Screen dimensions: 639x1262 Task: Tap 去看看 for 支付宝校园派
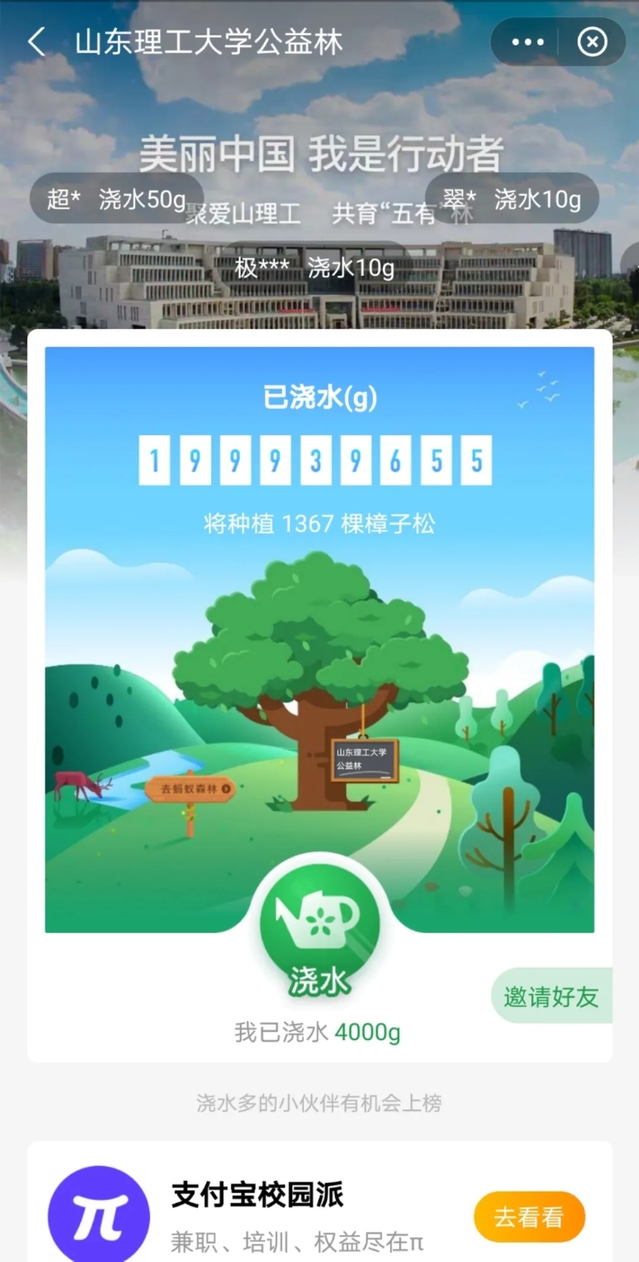[x=528, y=1217]
